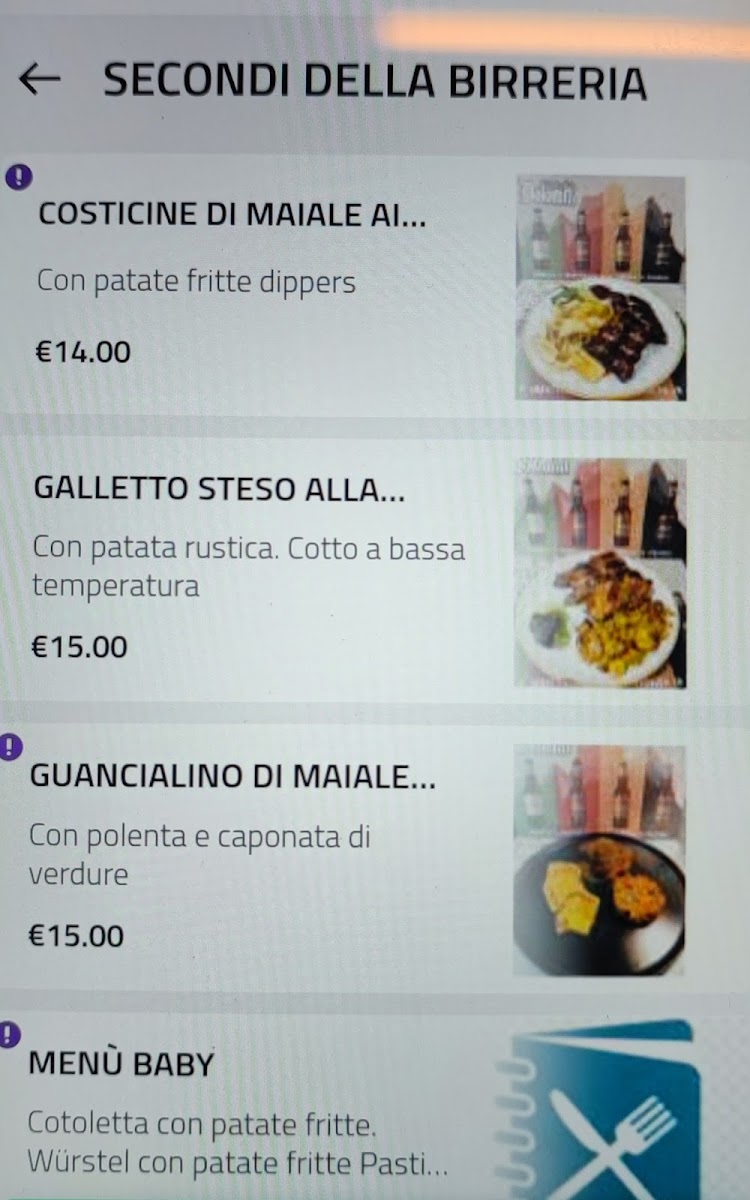
Task: View the Menù Baby option
Action: [122, 1064]
